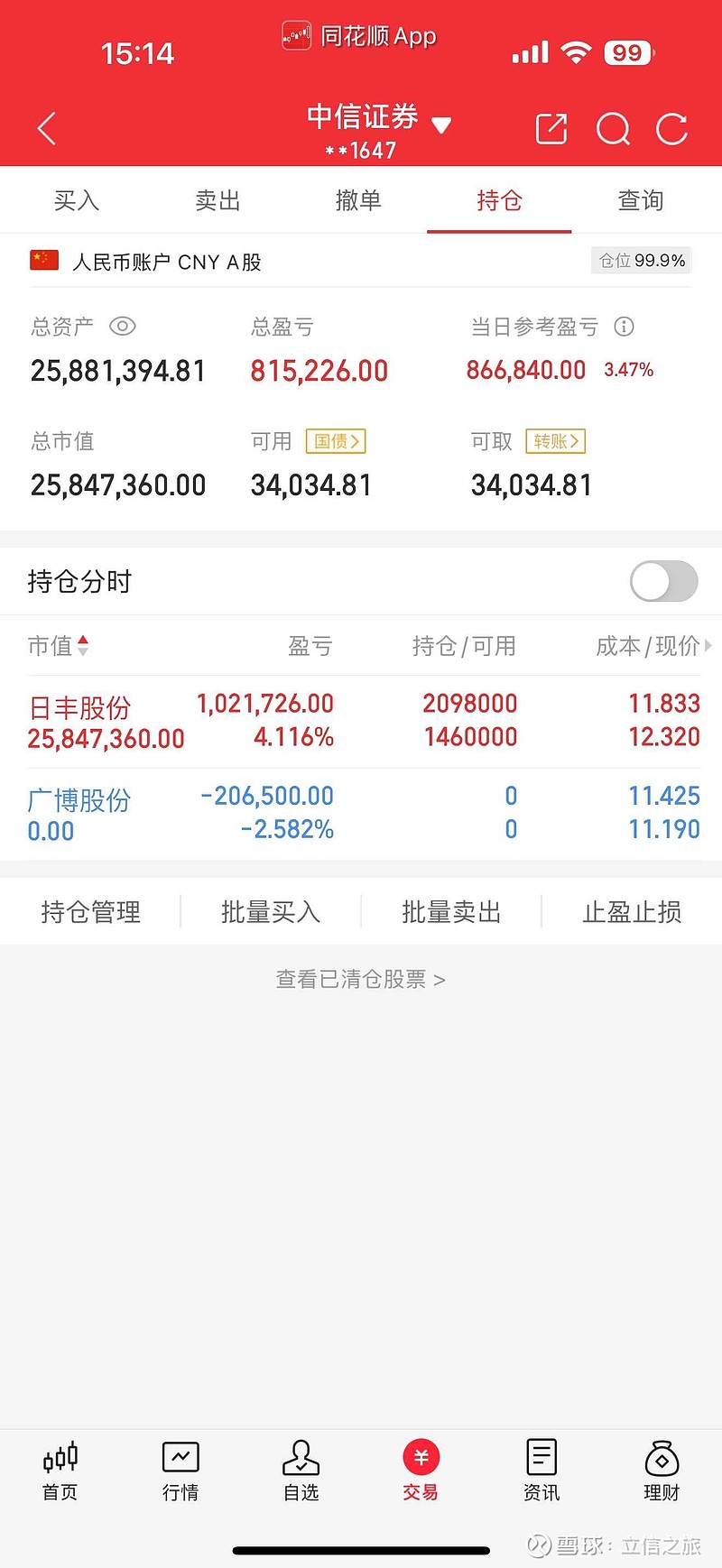The width and height of the screenshot is (722, 1568).
Task: Refresh the page with the reload icon
Action: tap(671, 128)
